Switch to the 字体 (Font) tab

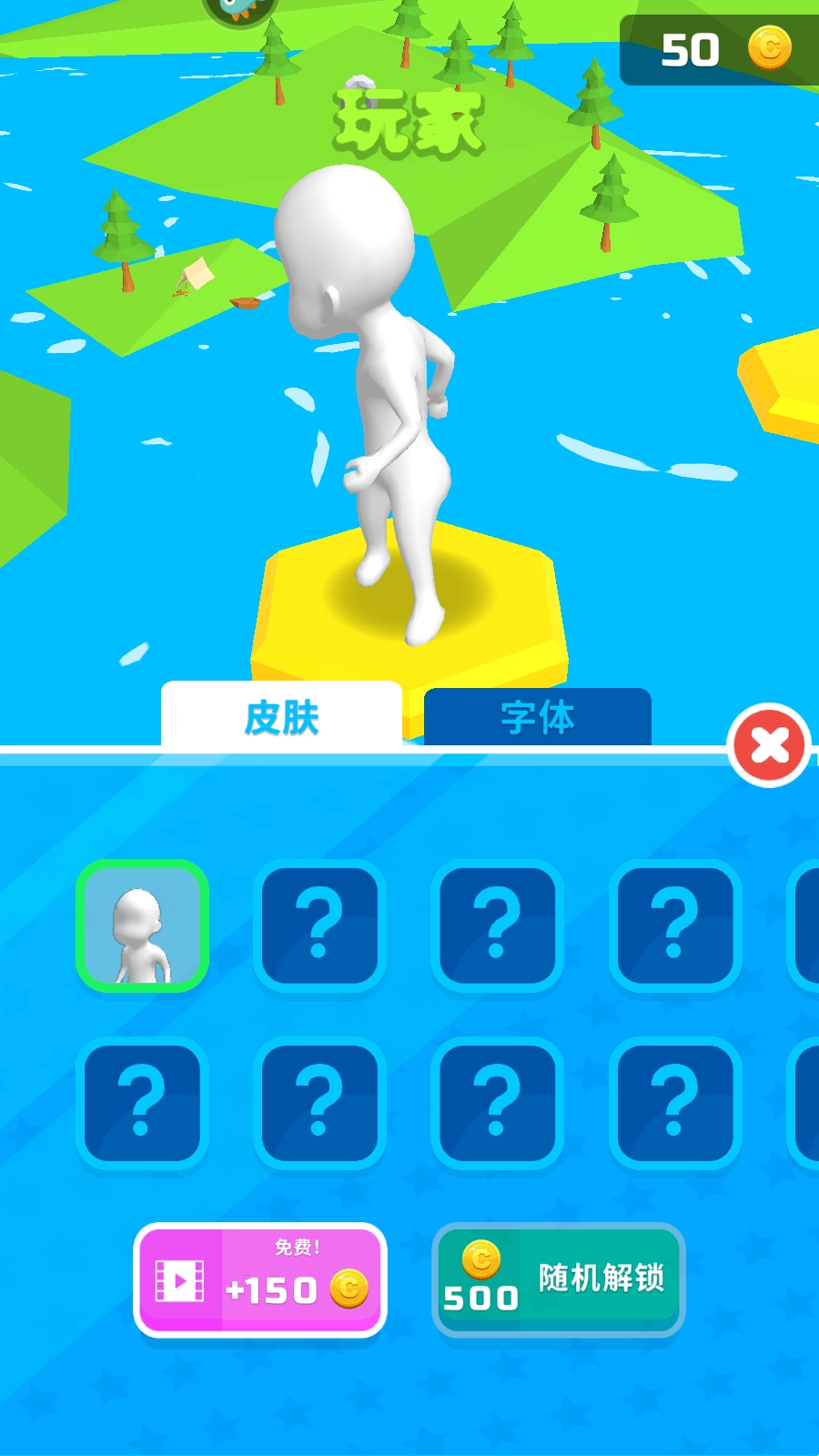pyautogui.click(x=536, y=717)
